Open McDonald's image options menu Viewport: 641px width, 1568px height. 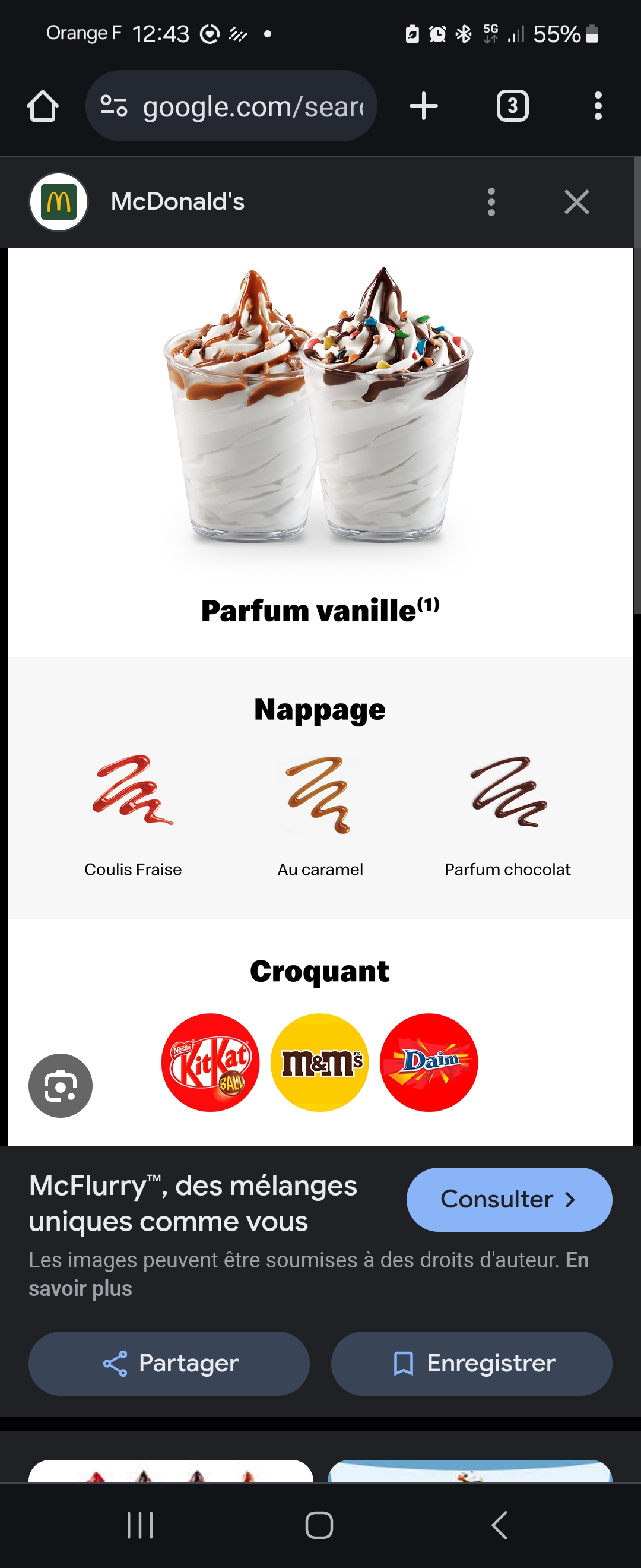pos(491,202)
